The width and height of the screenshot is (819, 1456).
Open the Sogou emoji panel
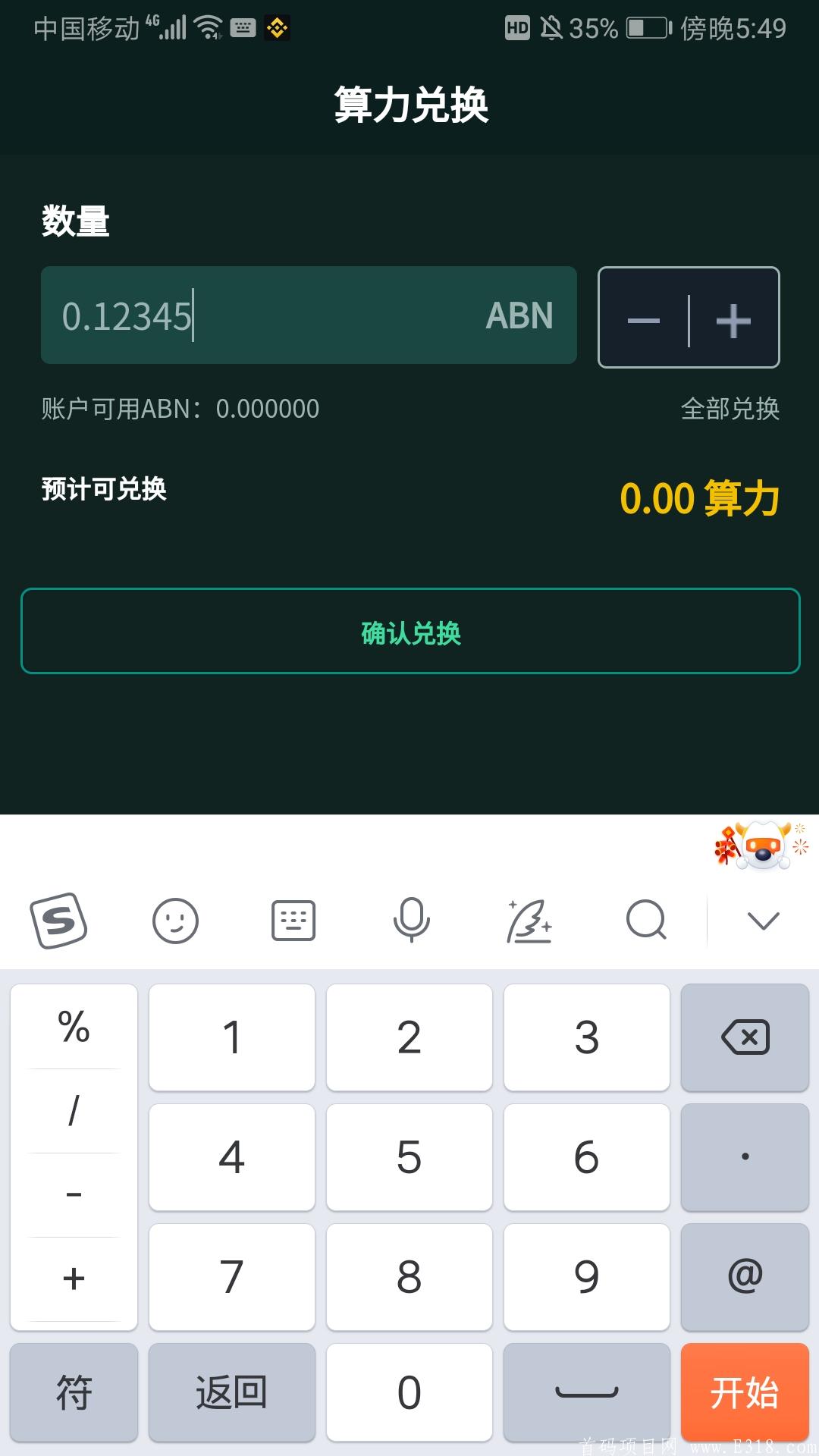176,920
